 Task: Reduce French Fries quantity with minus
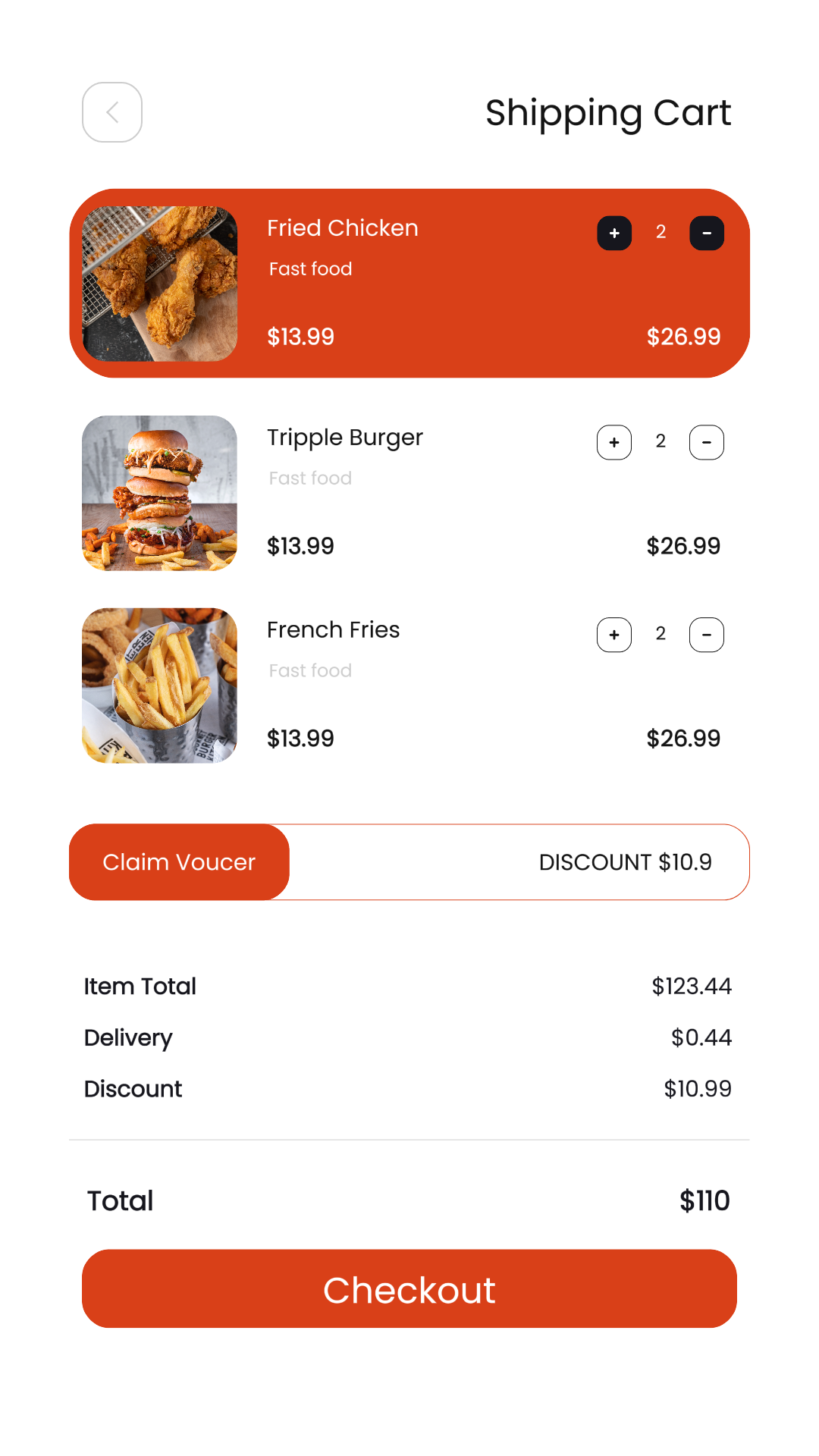pos(706,635)
